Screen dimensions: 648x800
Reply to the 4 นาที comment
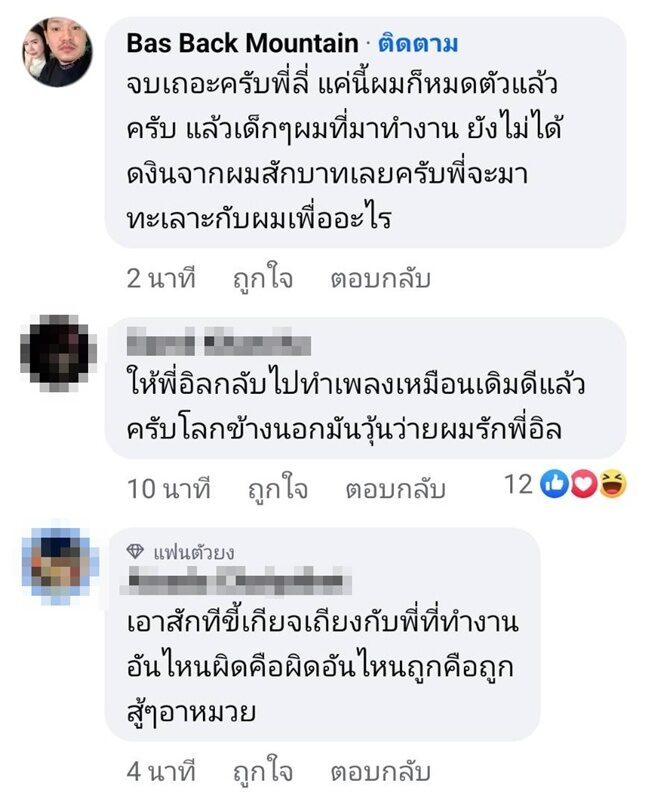click(x=380, y=772)
